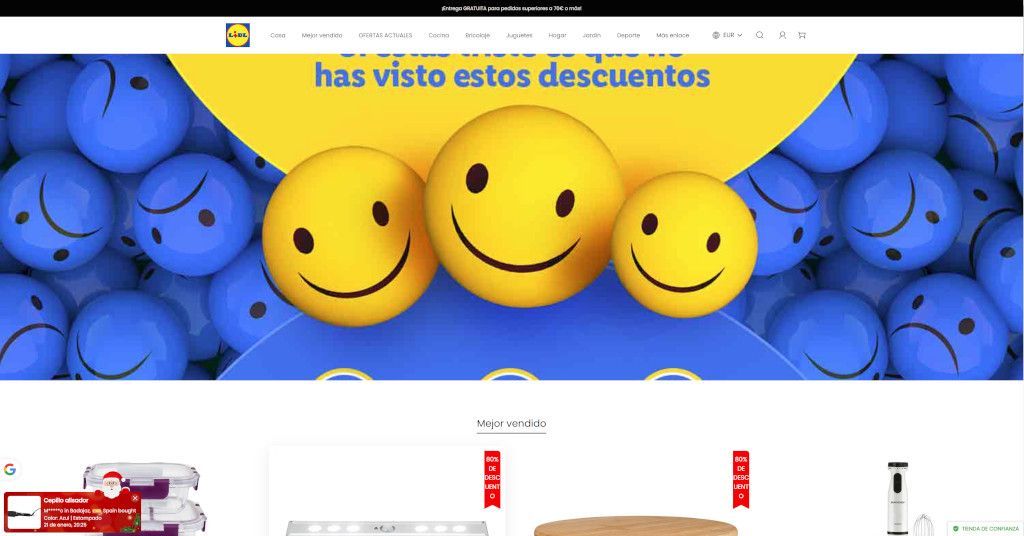The image size is (1024, 536).
Task: Open the Hogar category
Action: [557, 35]
